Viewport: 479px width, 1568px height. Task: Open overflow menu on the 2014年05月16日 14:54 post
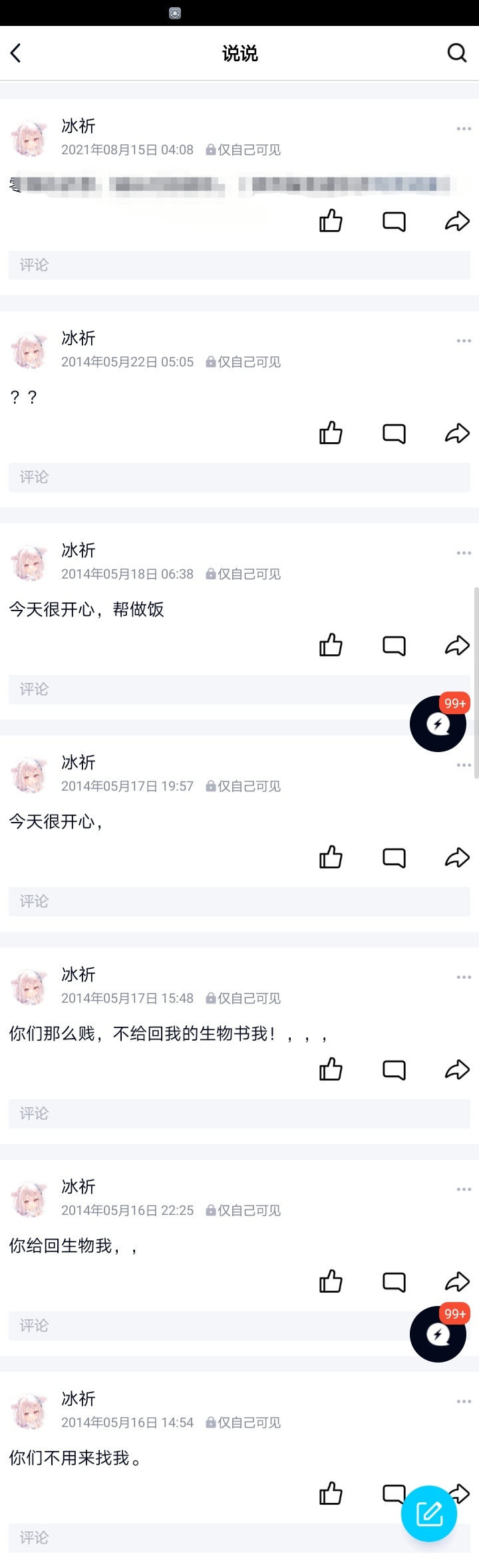pyautogui.click(x=464, y=1402)
